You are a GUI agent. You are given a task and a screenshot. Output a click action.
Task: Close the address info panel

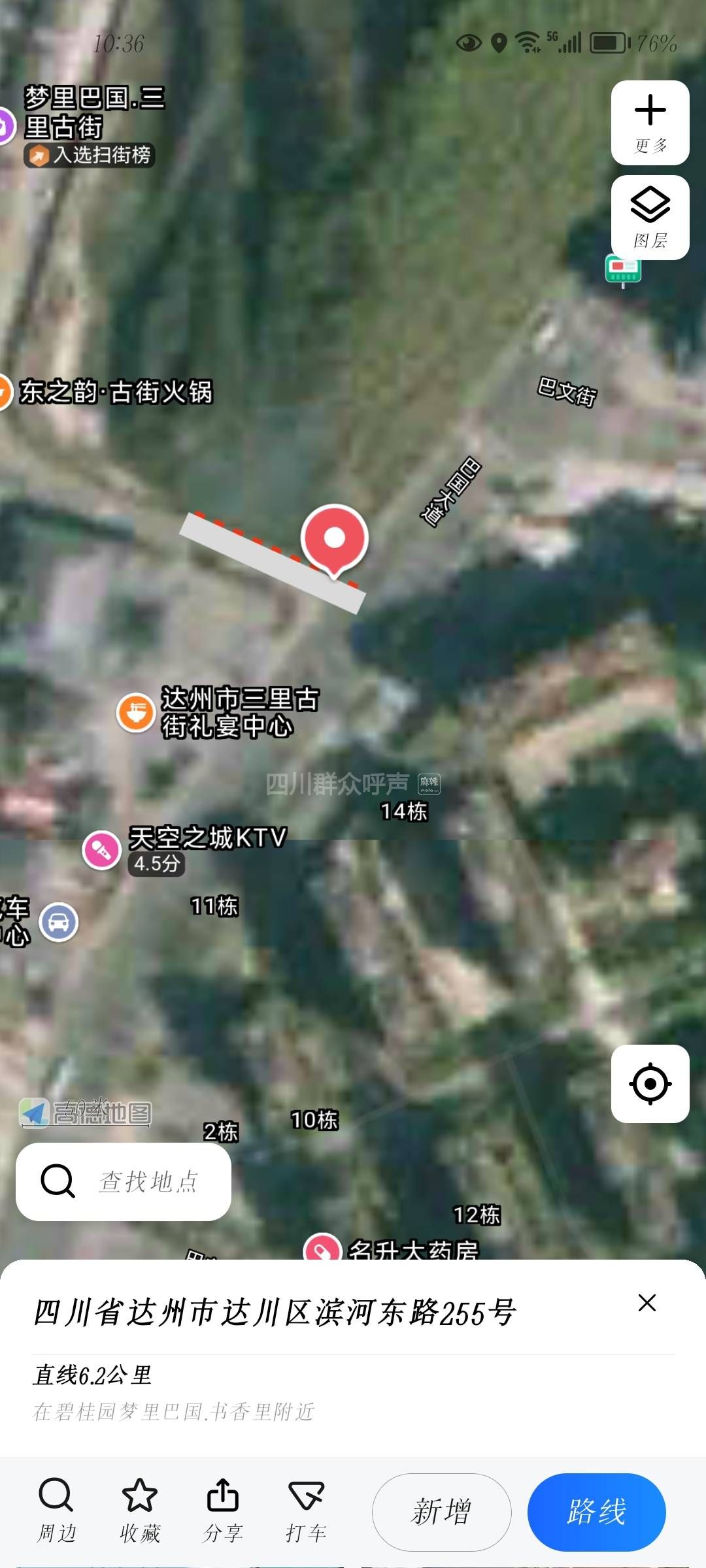pyautogui.click(x=647, y=1303)
